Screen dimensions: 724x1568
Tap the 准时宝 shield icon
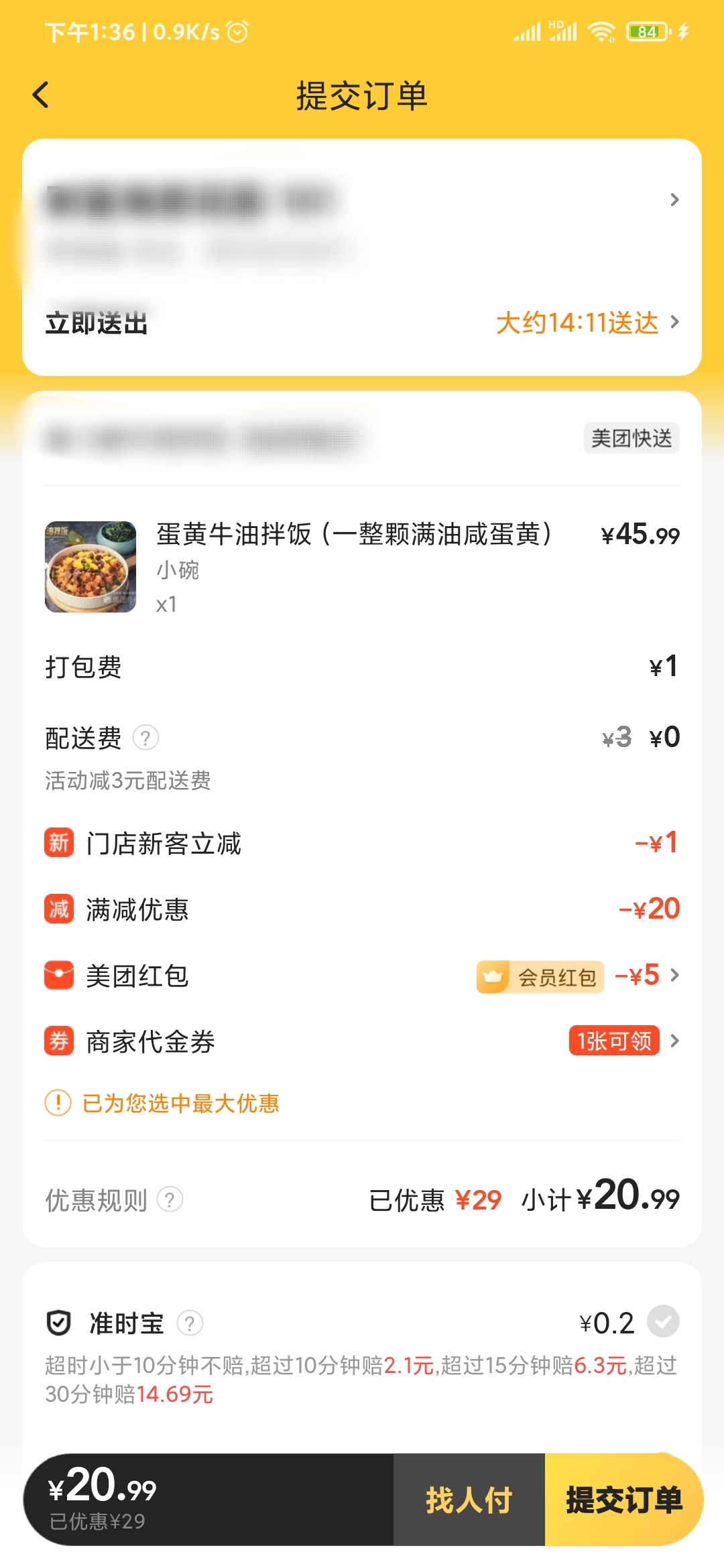point(58,1321)
